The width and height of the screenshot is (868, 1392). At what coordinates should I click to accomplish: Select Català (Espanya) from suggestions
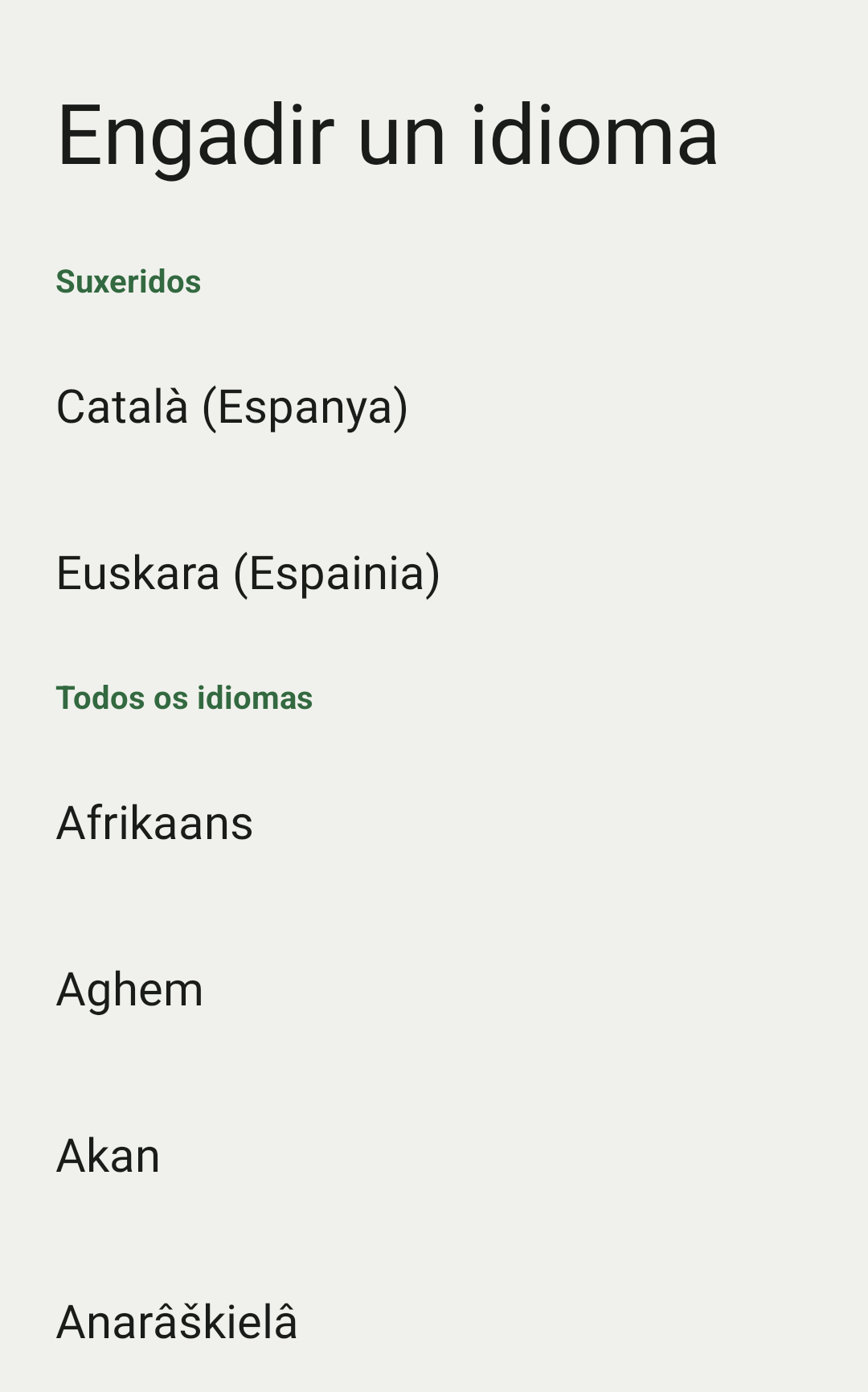point(434,407)
